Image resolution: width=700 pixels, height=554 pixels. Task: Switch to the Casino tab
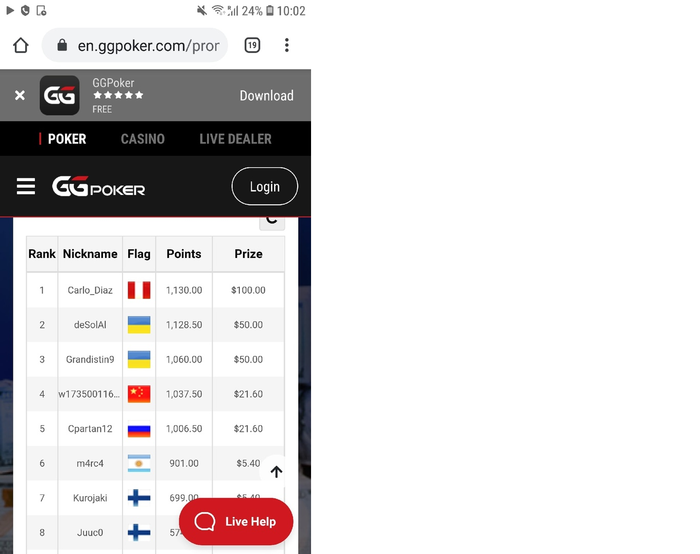coord(142,139)
